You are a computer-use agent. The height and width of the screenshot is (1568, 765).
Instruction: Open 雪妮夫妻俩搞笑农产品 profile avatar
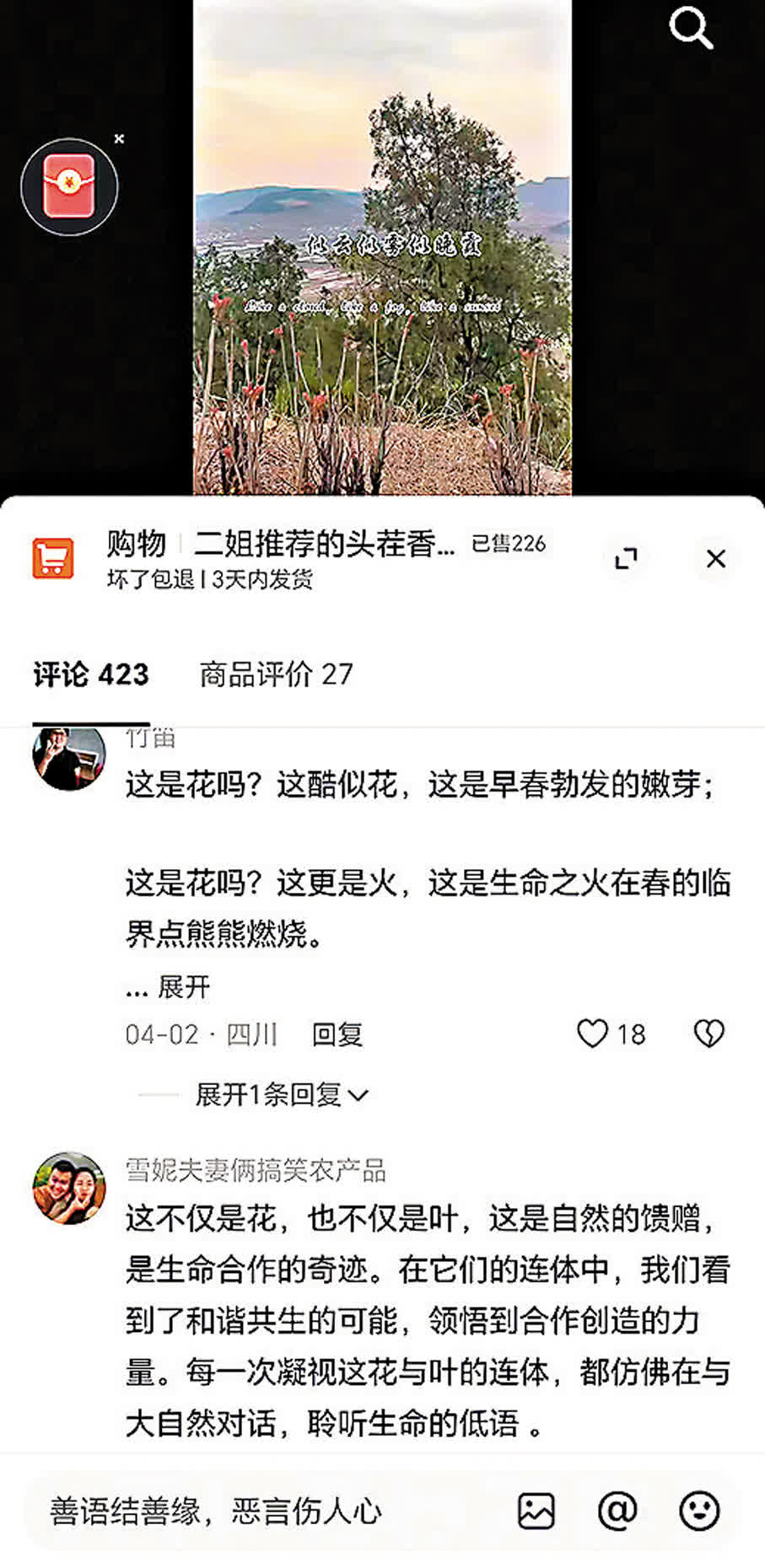pos(69,1187)
